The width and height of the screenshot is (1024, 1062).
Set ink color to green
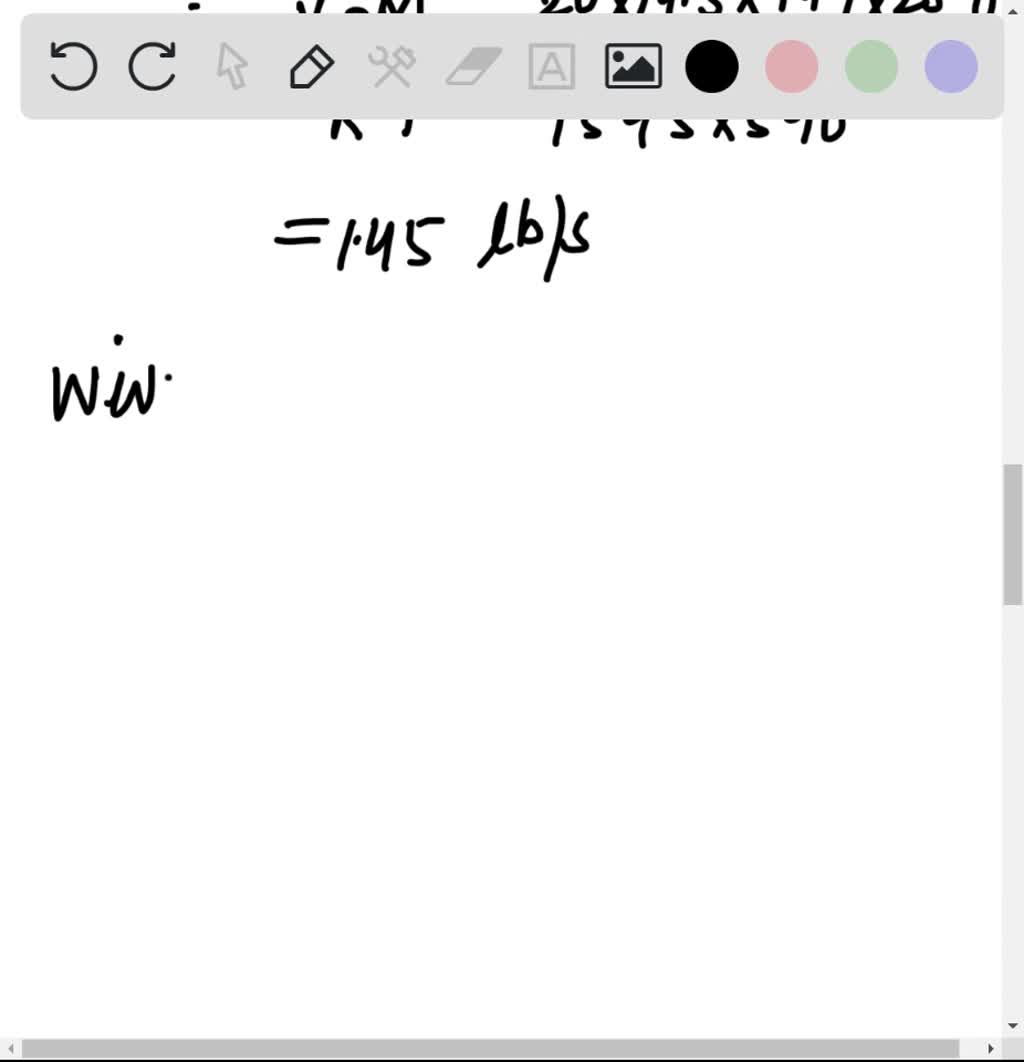click(871, 68)
